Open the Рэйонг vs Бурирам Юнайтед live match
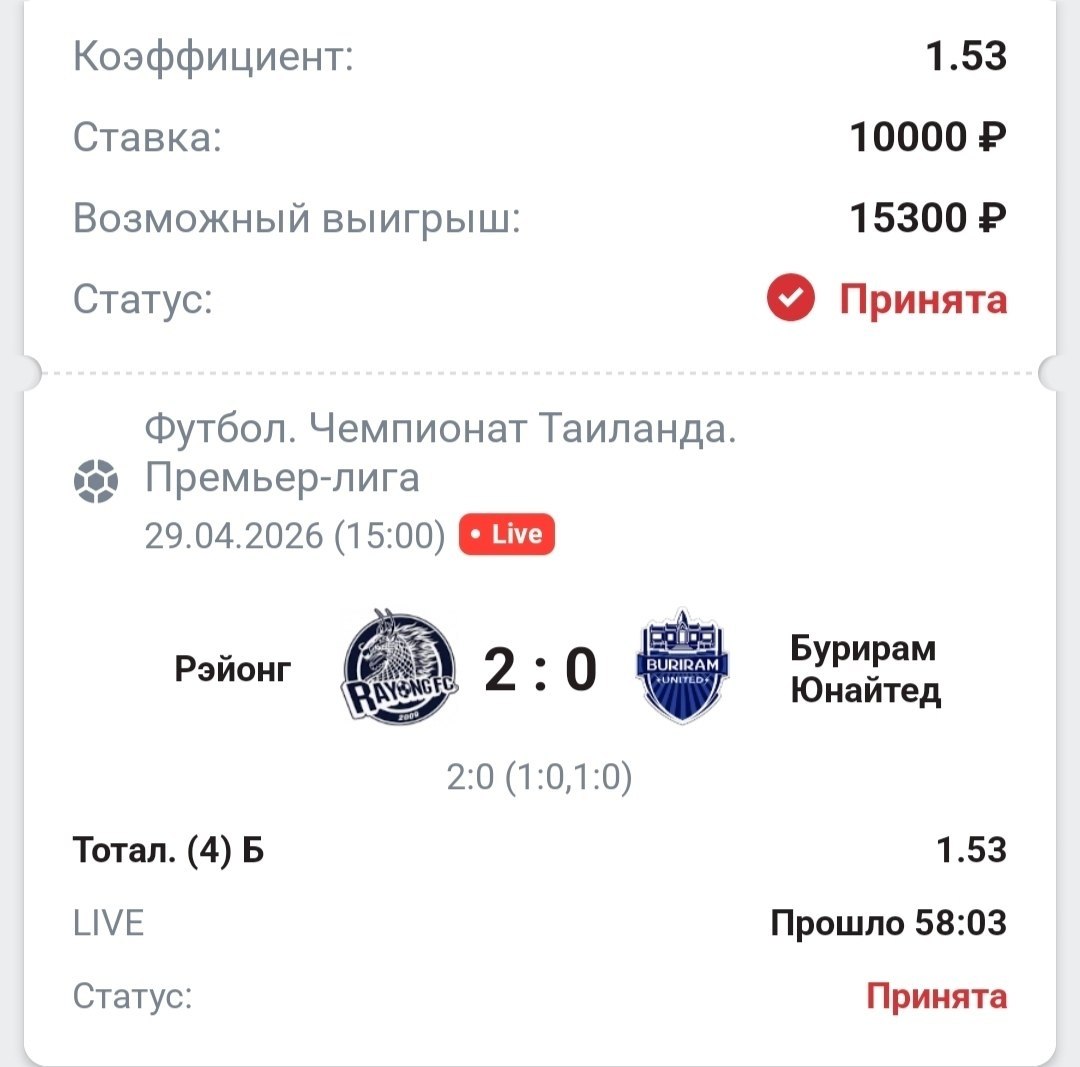 tap(540, 670)
